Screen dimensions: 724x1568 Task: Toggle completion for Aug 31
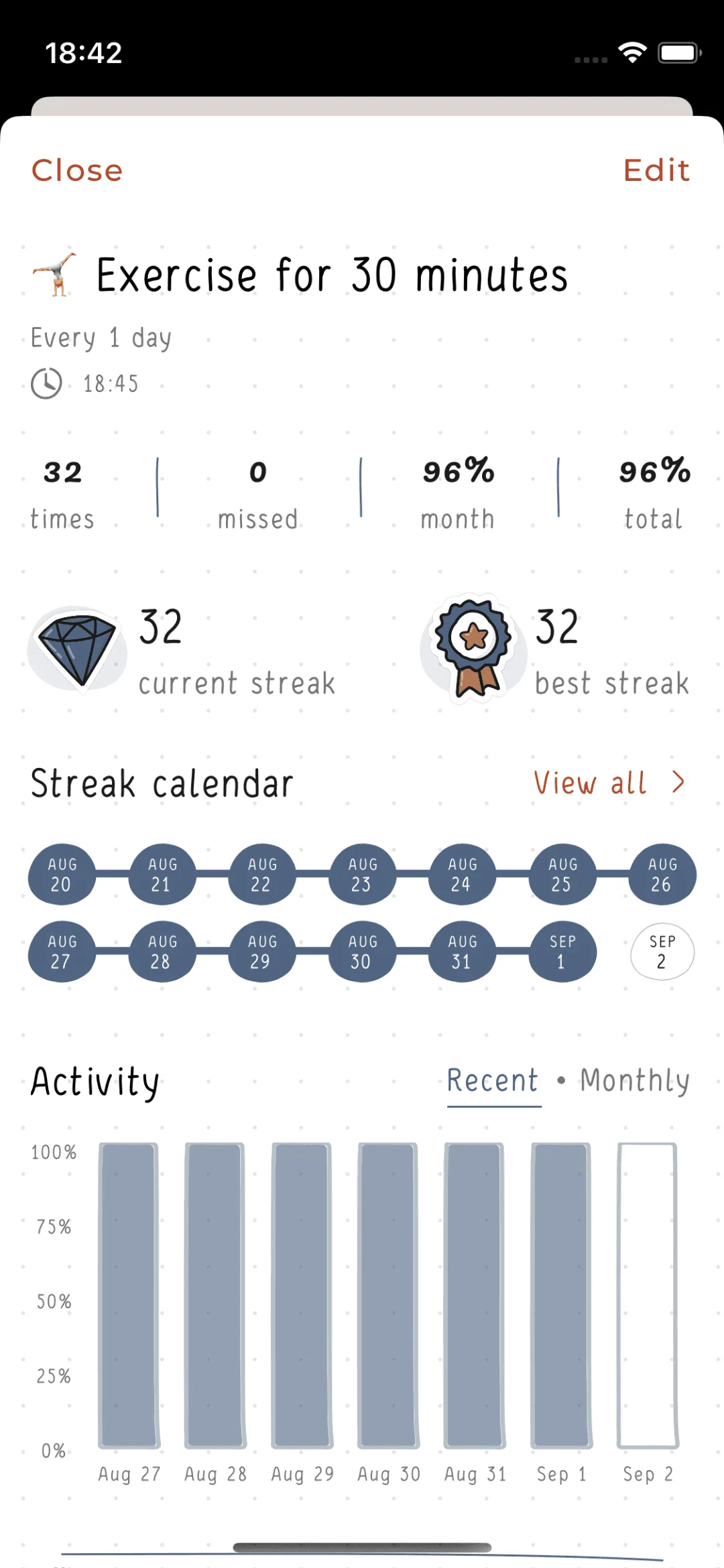[x=461, y=952]
